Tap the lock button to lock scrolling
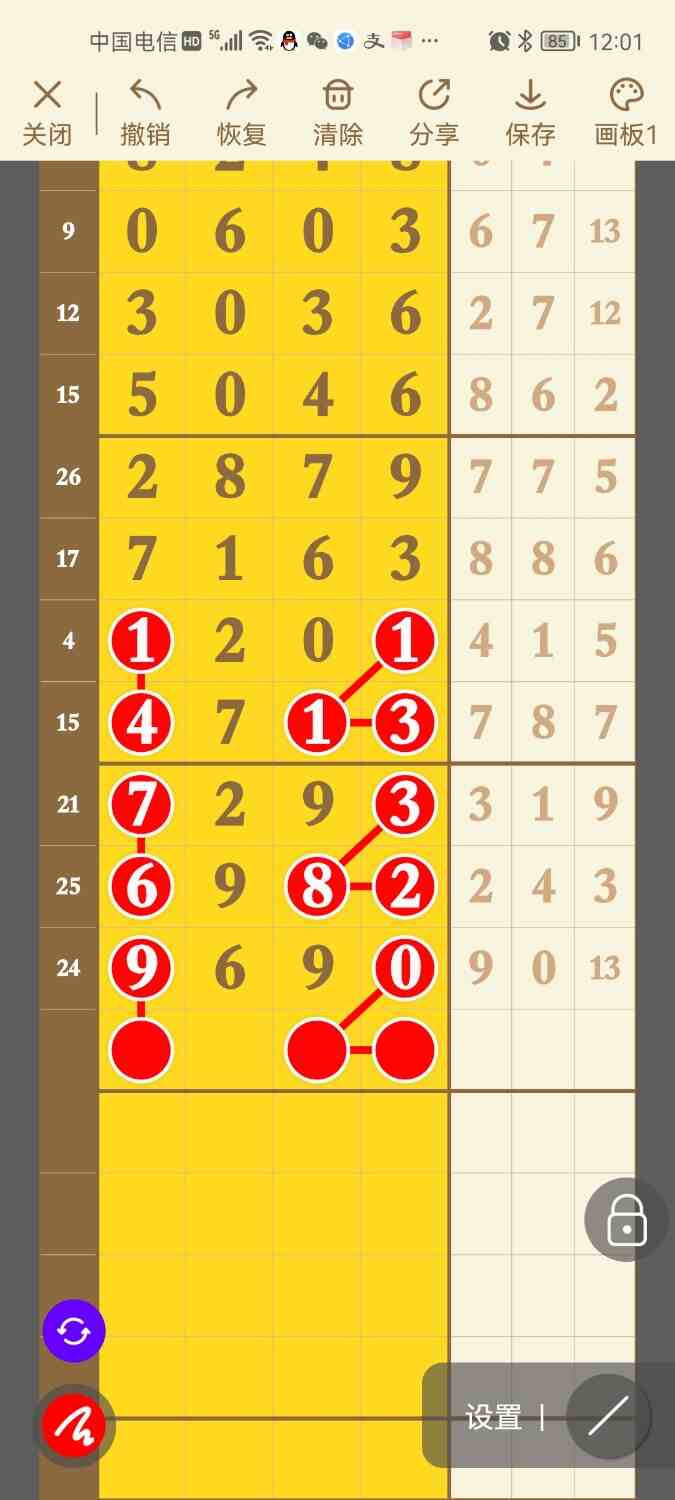The height and width of the screenshot is (1500, 675). click(626, 1219)
